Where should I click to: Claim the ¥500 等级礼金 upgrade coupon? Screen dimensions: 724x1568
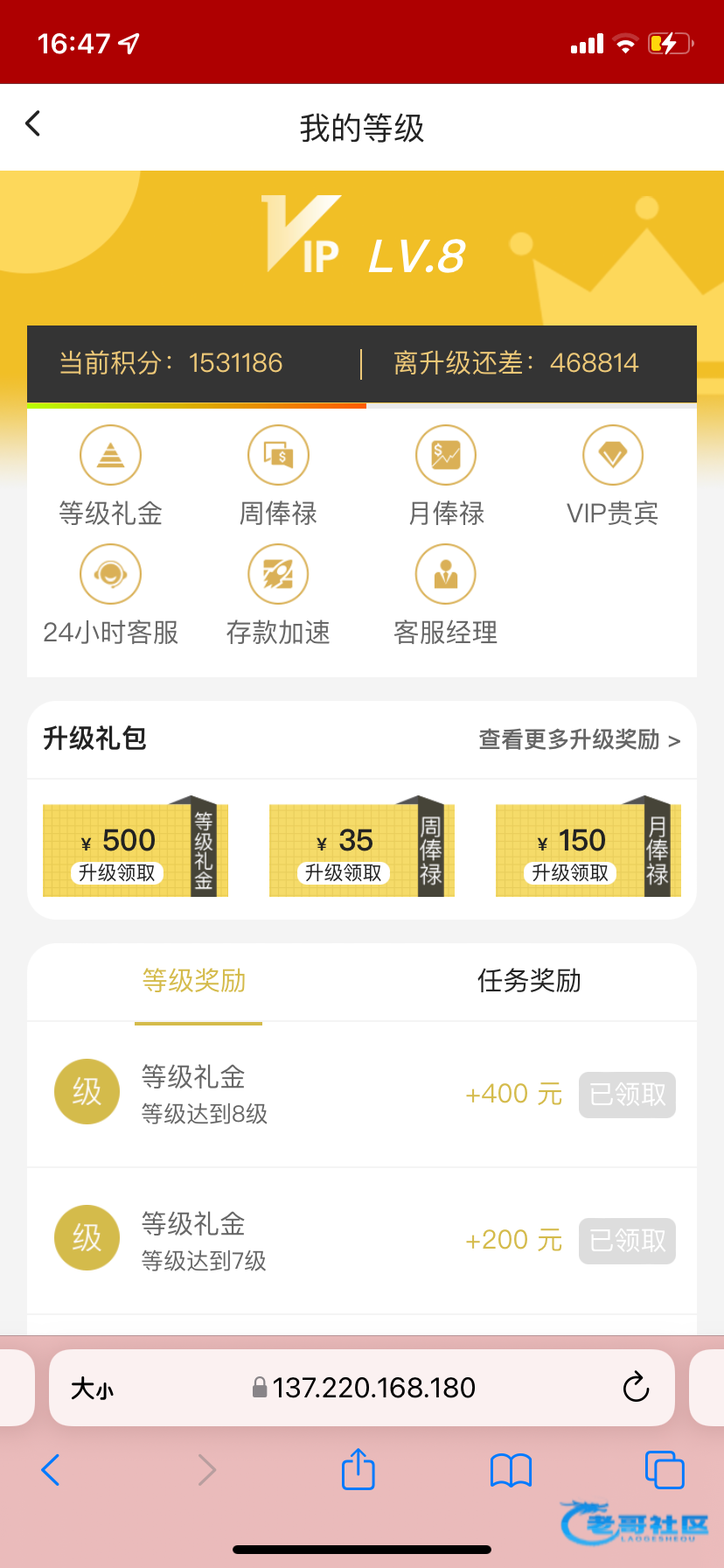pos(117,872)
